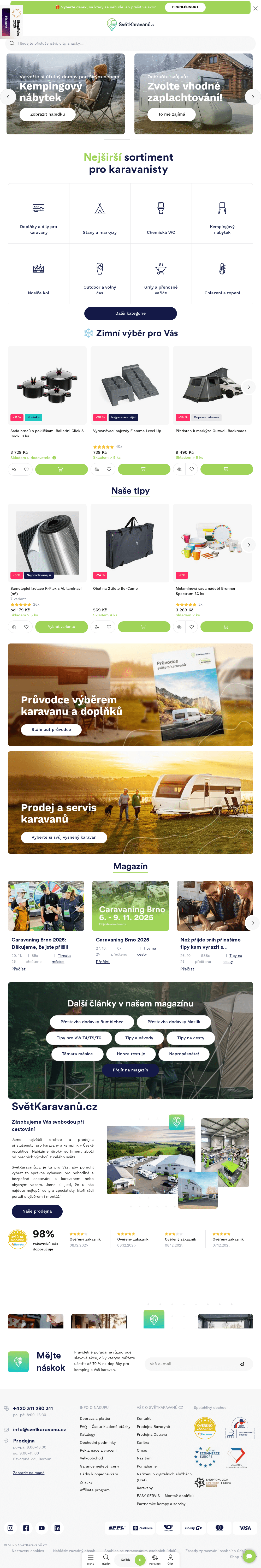Screen dimensions: 261x1568
Task: Download the guide via Stáhnout průvodce
Action: tap(51, 729)
